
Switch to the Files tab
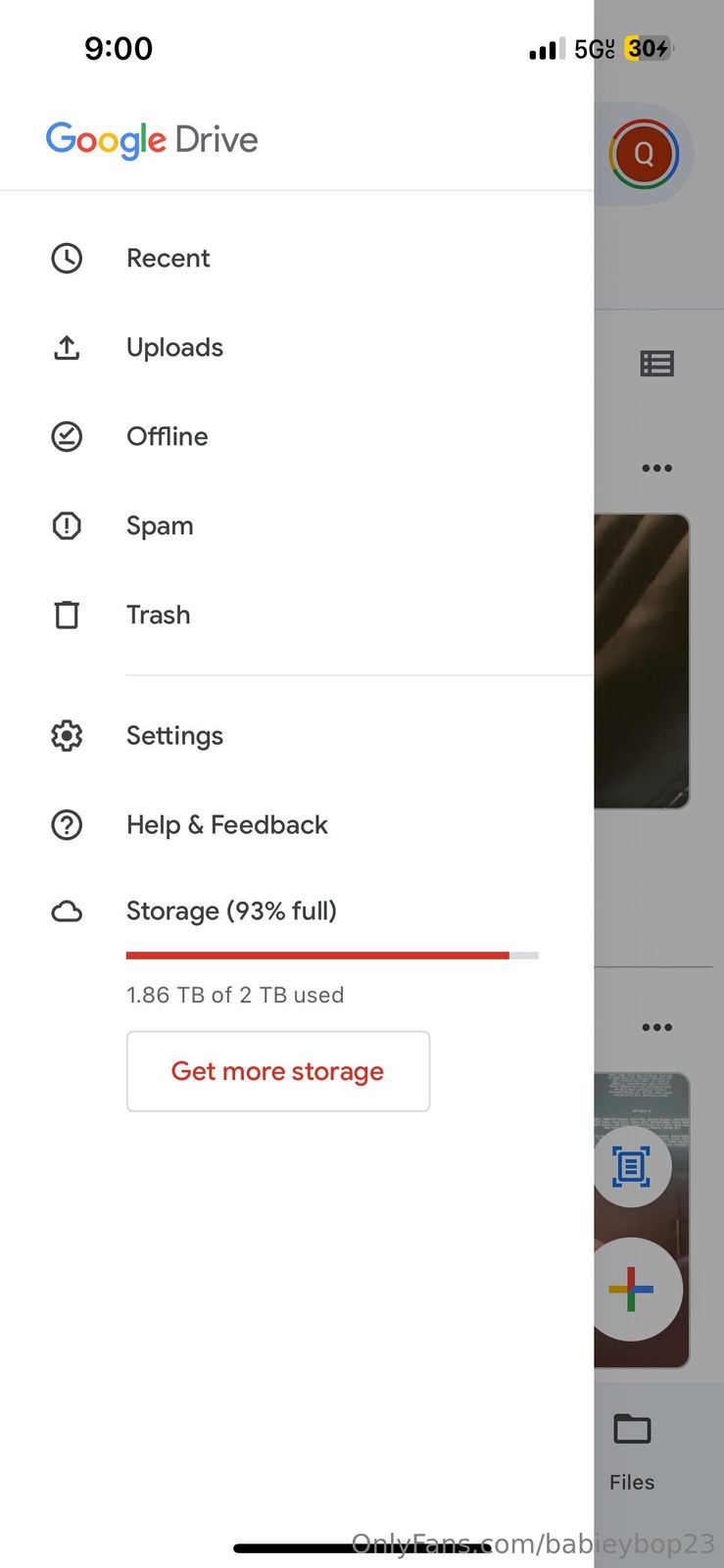point(632,1450)
